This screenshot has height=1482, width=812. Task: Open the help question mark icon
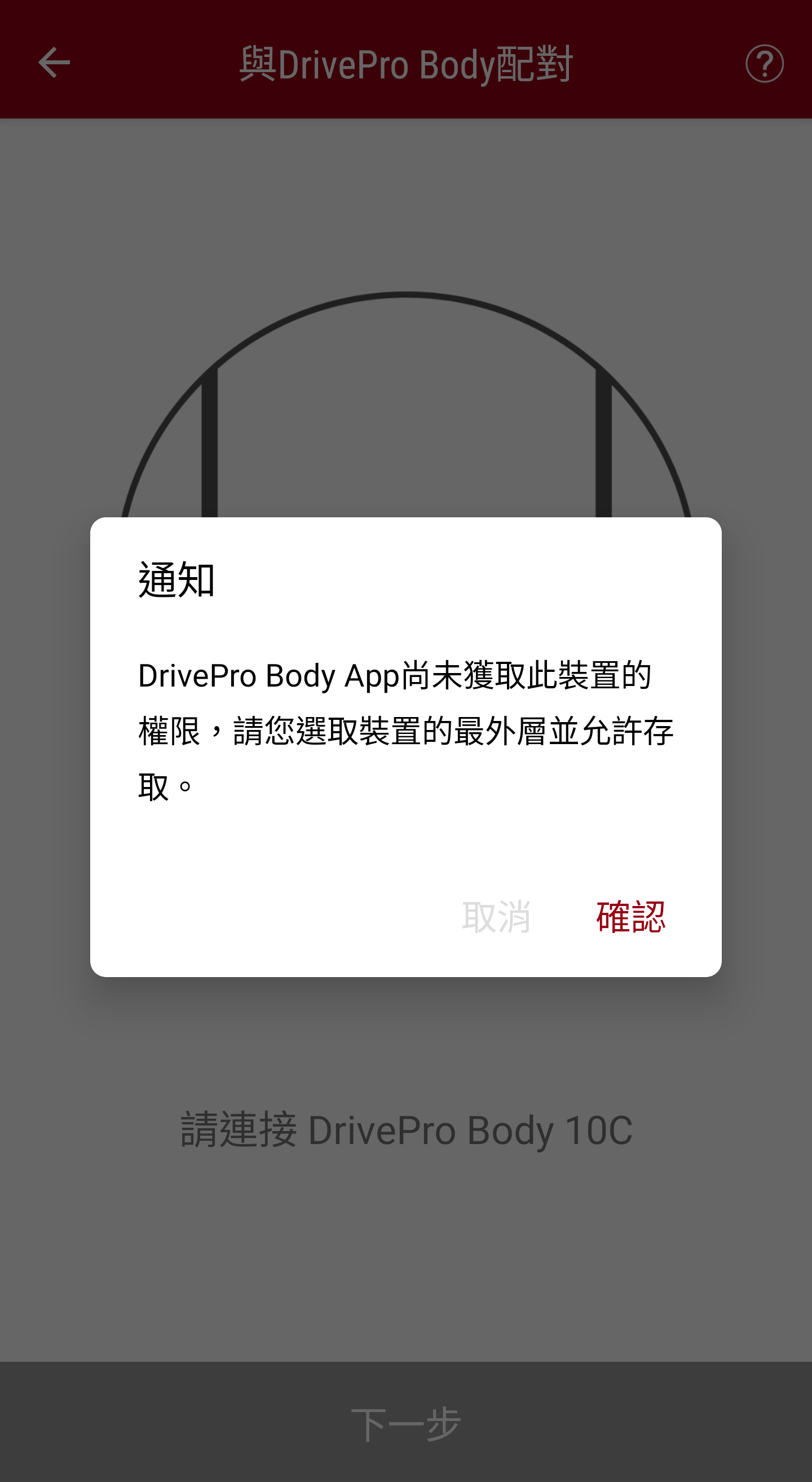point(764,63)
